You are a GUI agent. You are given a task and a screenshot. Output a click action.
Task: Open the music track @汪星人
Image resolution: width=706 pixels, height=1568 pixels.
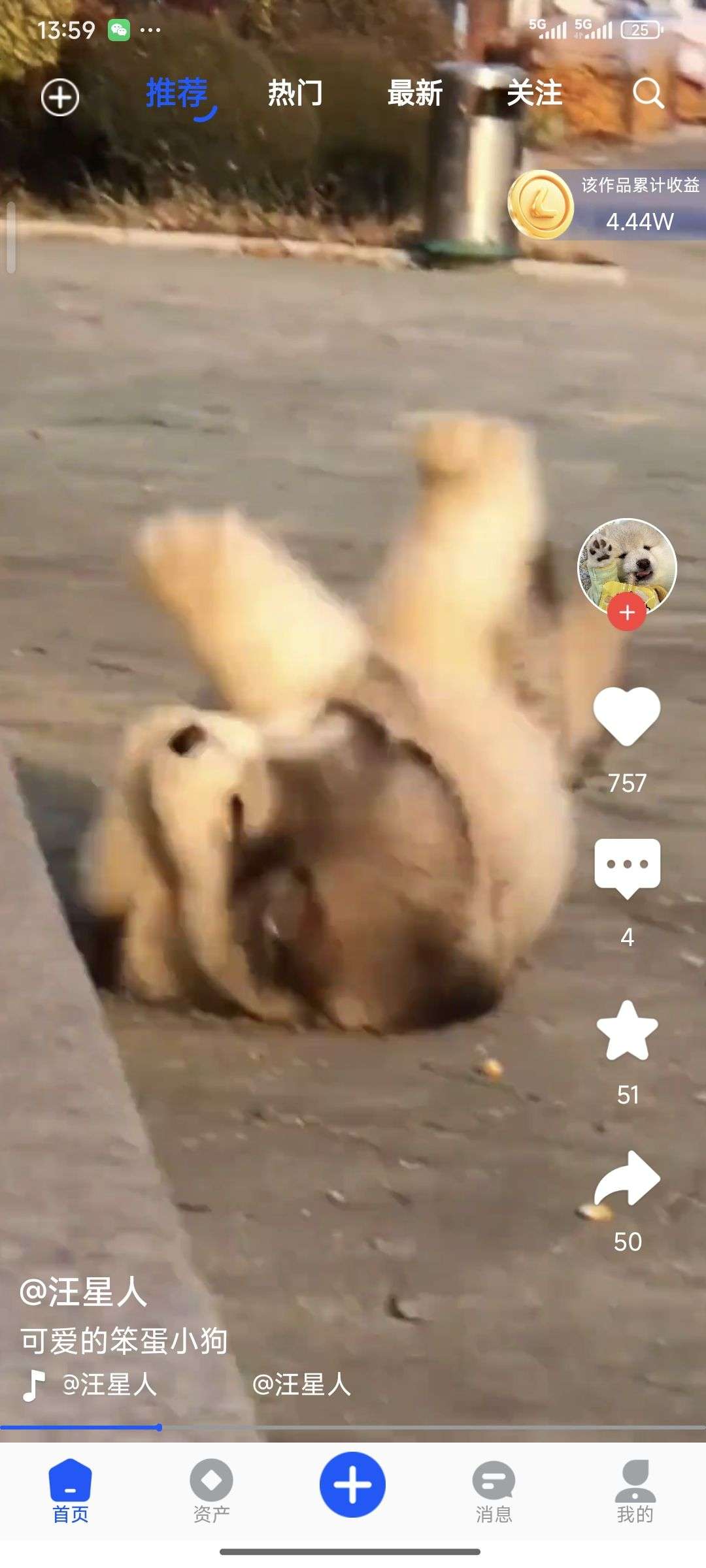[x=109, y=1386]
